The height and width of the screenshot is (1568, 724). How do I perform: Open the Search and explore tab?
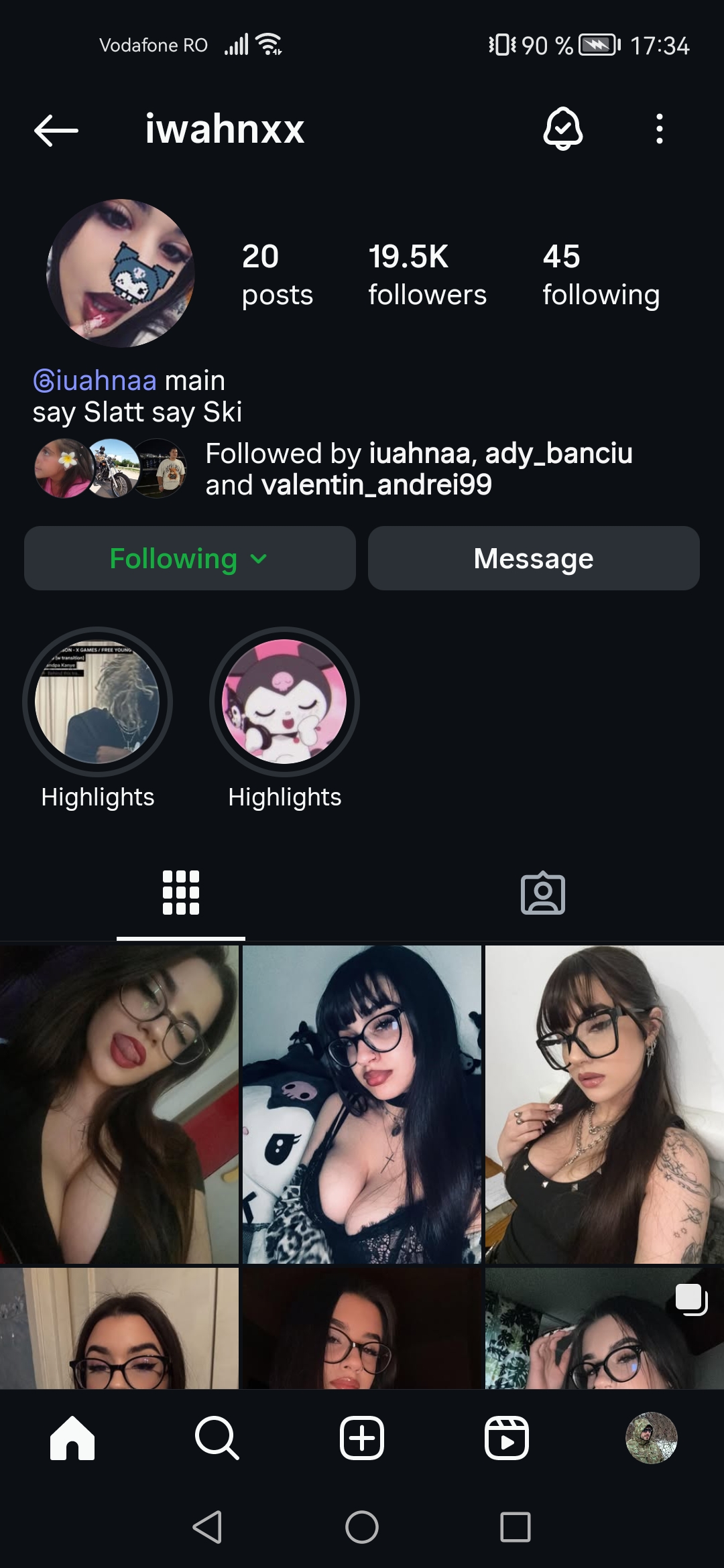(x=217, y=1438)
